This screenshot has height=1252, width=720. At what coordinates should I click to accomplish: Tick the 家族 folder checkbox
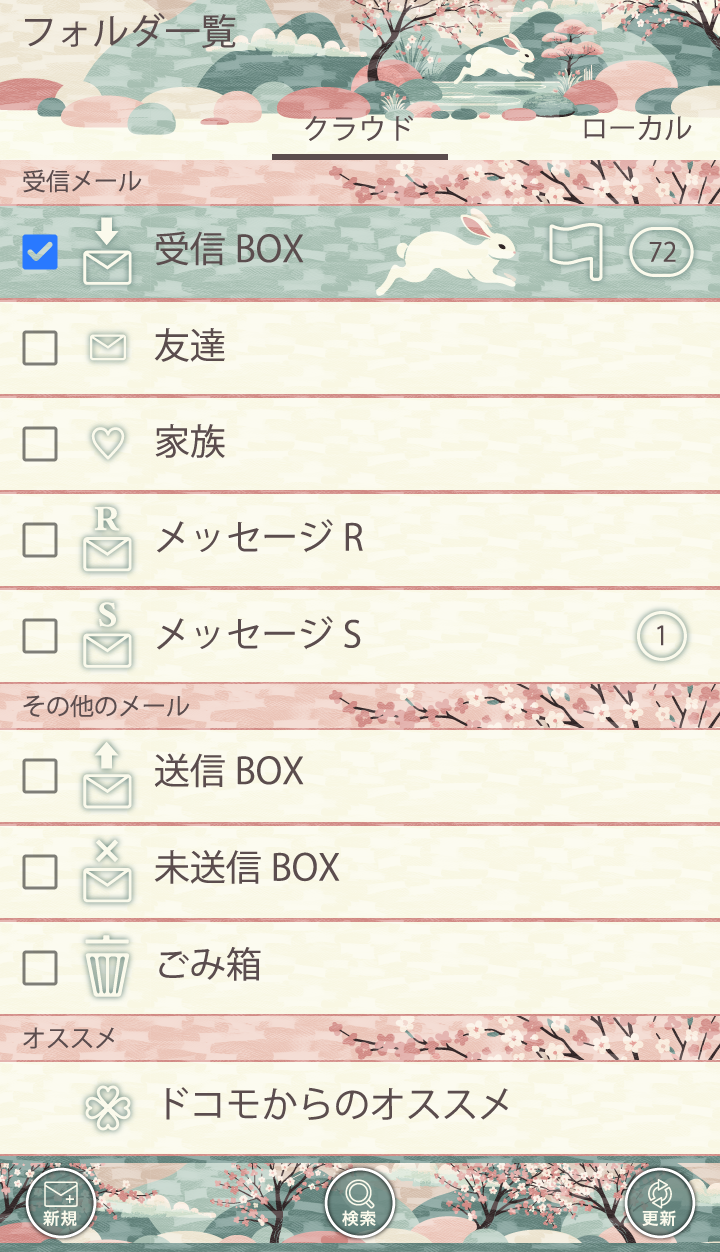40,444
